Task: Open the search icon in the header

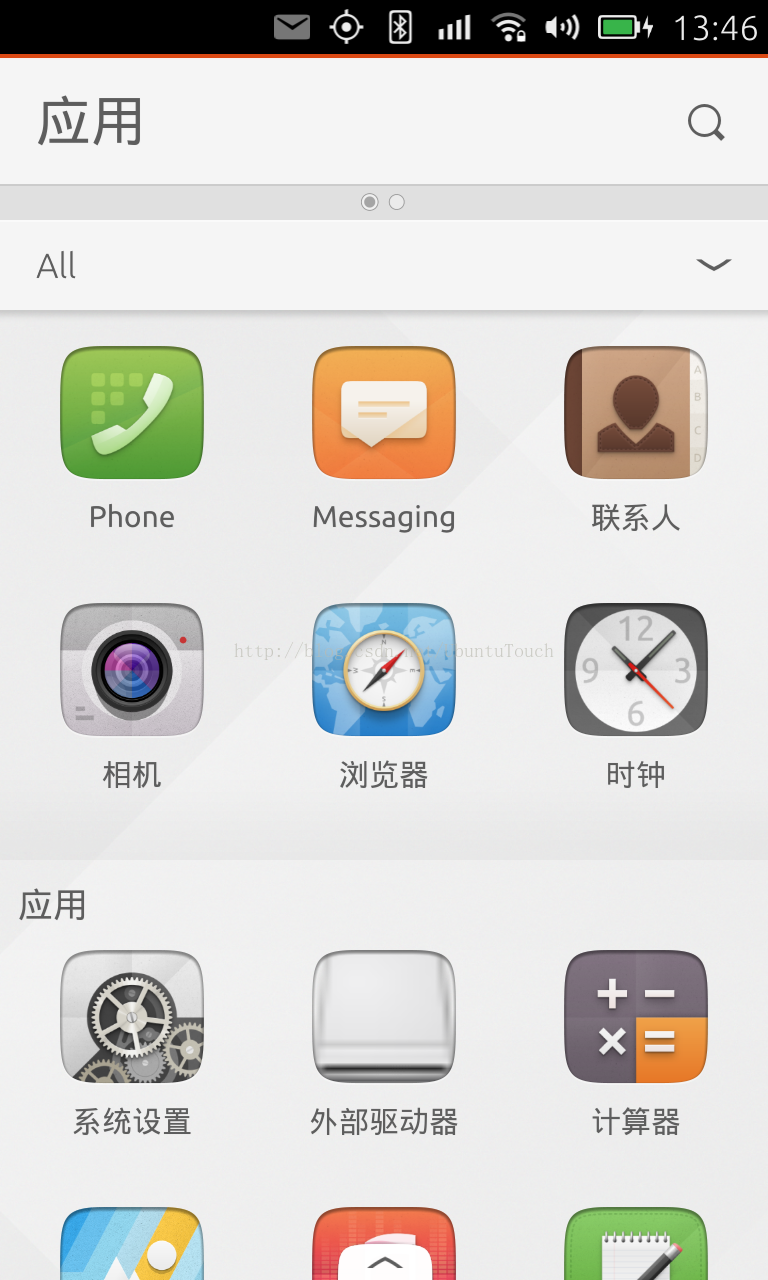Action: [x=706, y=123]
